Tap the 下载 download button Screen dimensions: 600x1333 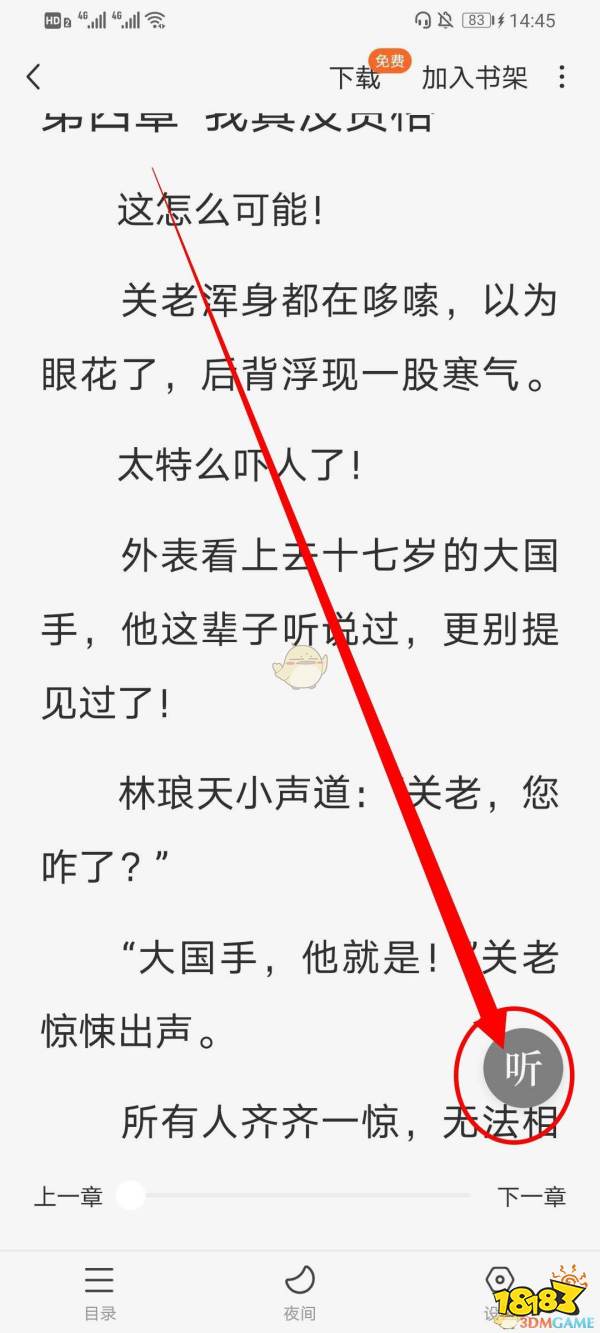[355, 78]
